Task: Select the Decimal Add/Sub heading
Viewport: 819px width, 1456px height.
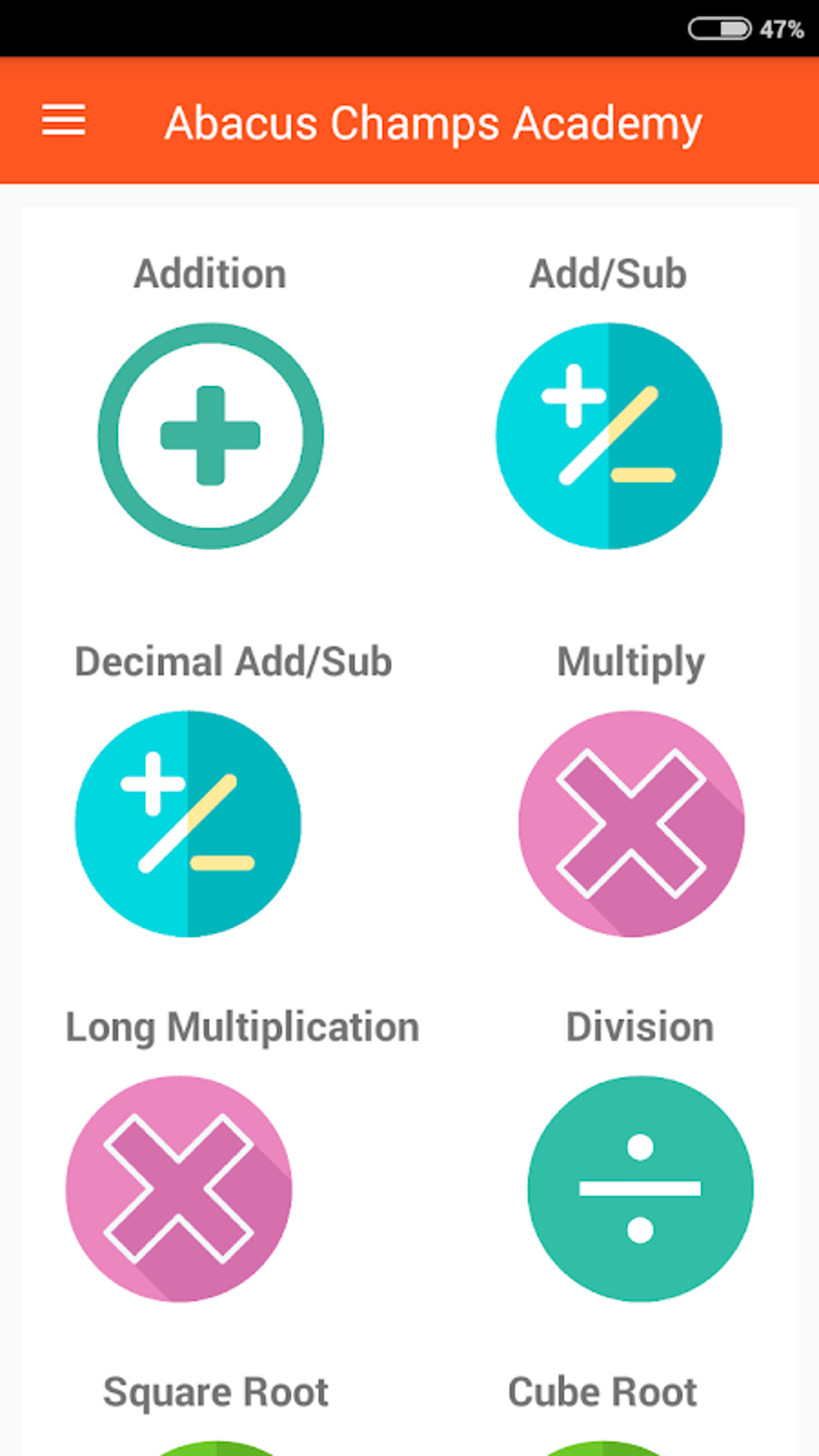Action: click(x=233, y=661)
